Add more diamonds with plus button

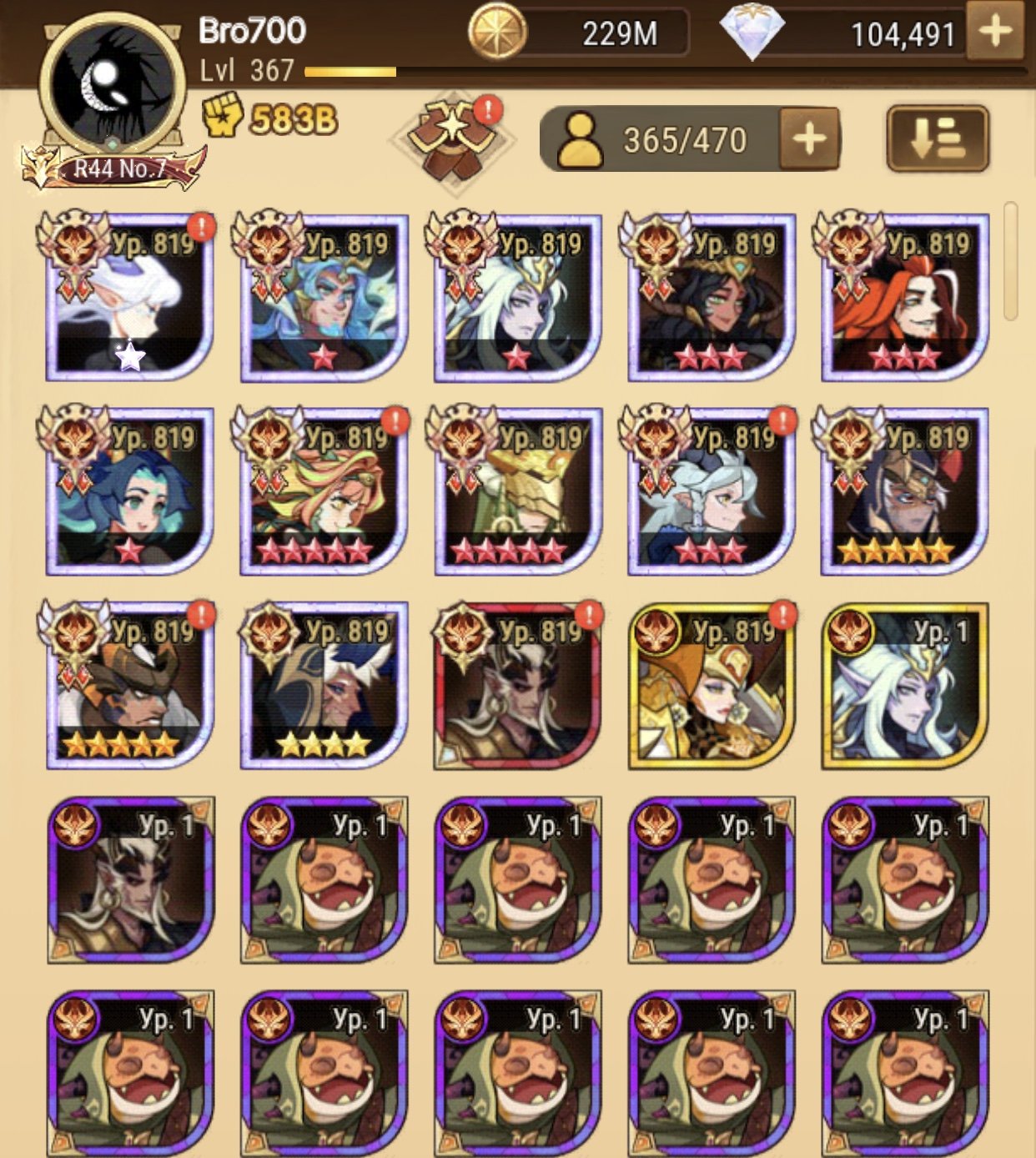(x=995, y=33)
